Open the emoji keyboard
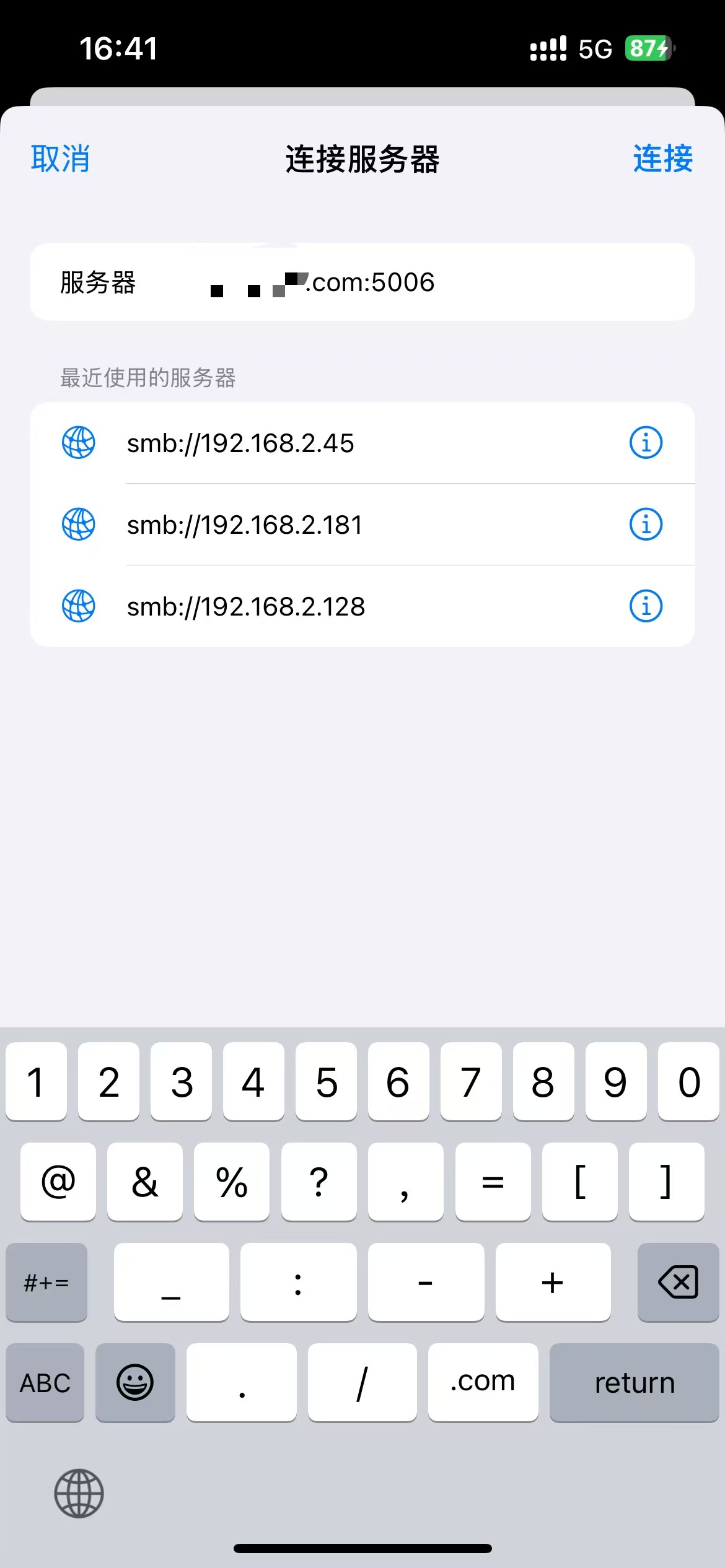The image size is (725, 1568). [135, 1382]
